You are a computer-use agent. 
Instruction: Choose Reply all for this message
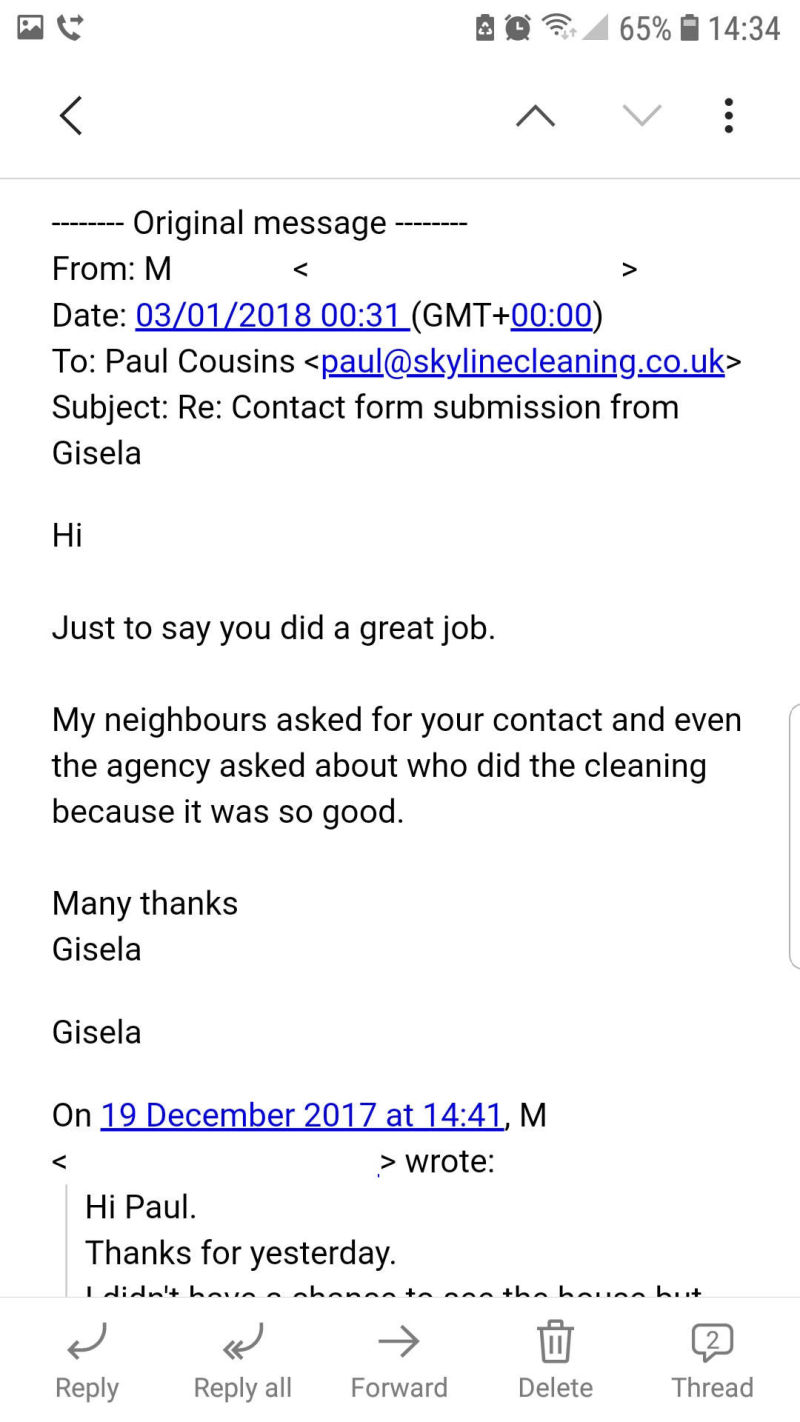pos(243,1360)
